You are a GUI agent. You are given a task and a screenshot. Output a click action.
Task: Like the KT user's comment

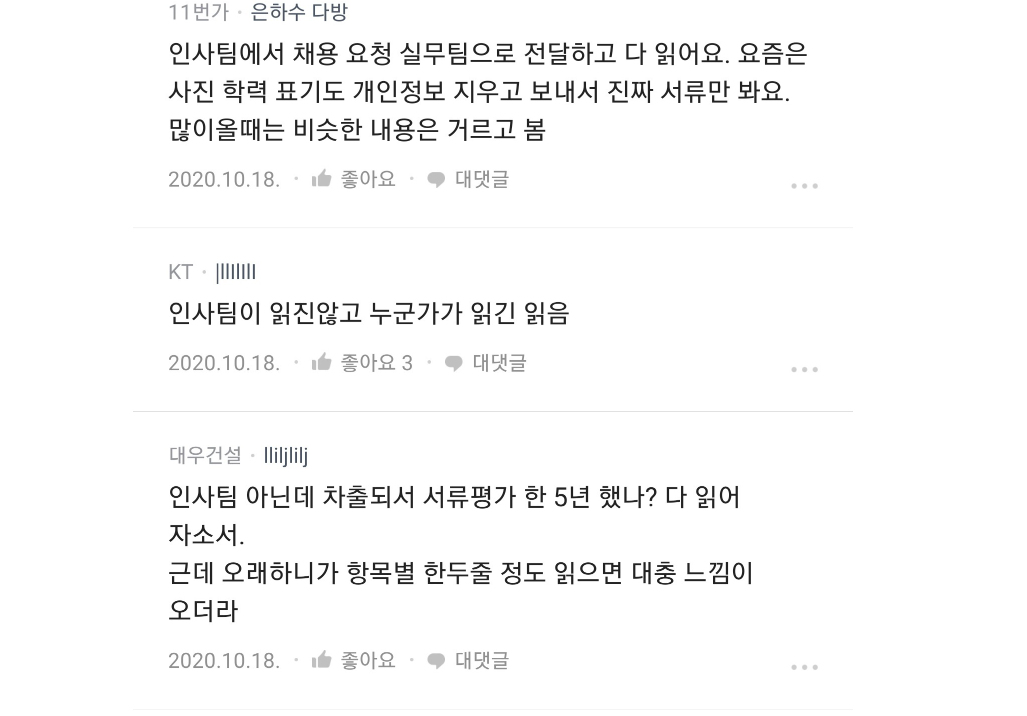[362, 363]
